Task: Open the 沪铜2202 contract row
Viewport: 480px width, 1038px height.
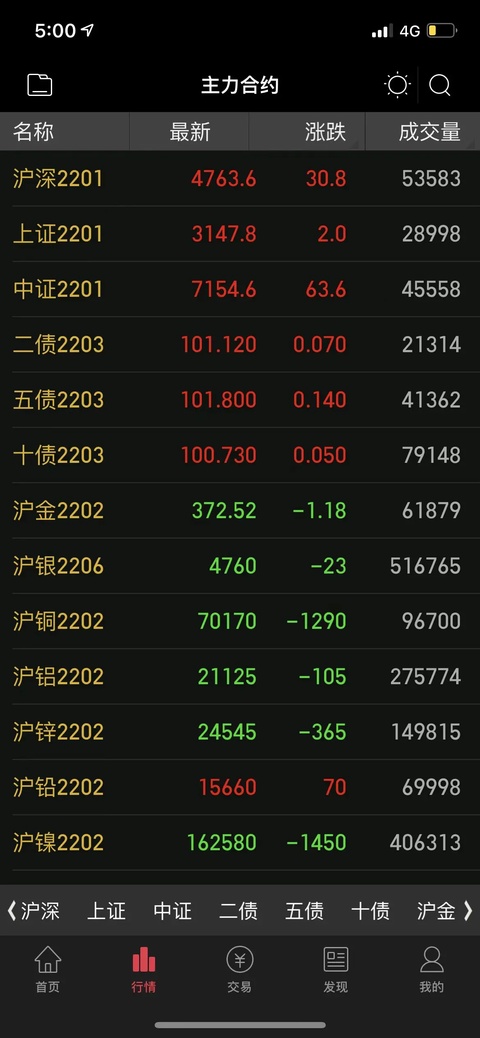Action: (240, 621)
